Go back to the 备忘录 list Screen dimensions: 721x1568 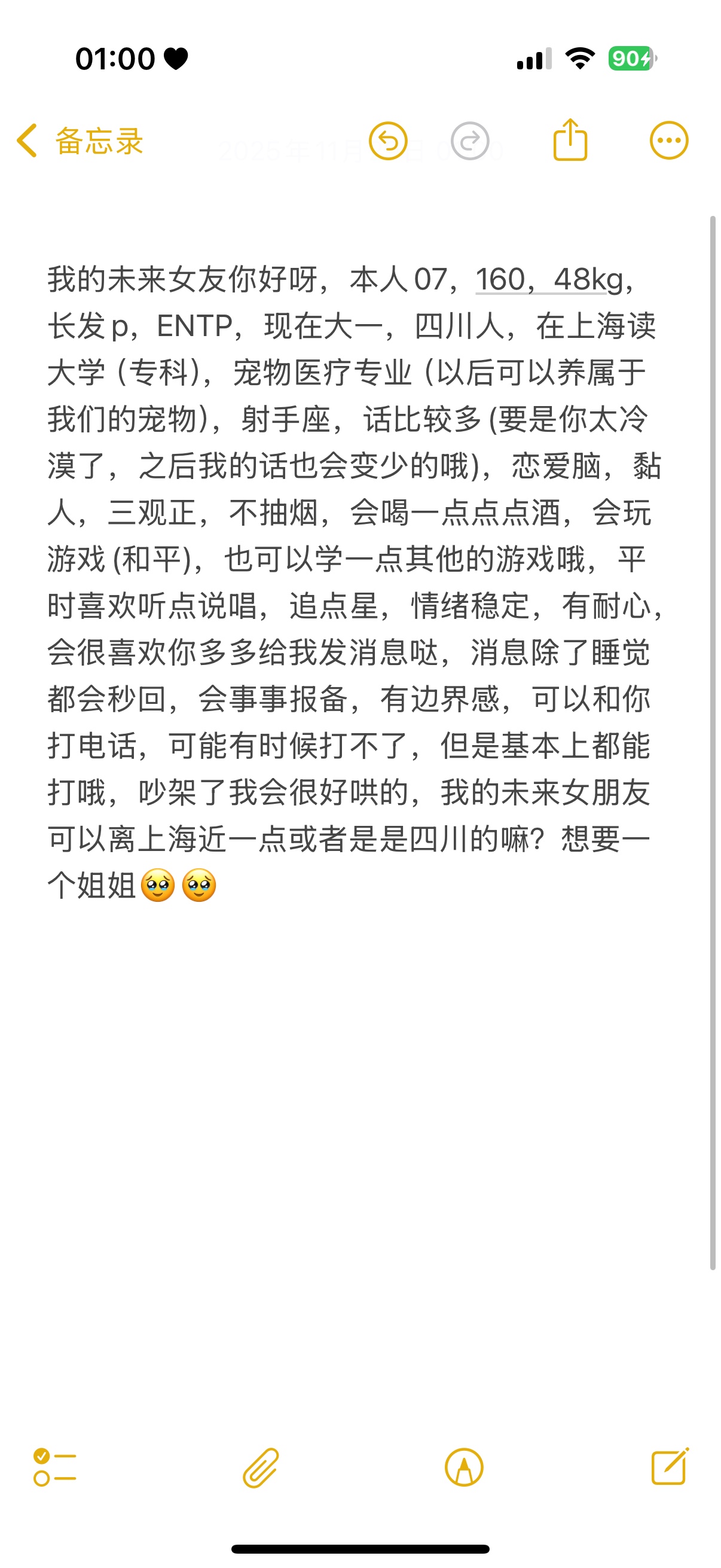point(80,141)
